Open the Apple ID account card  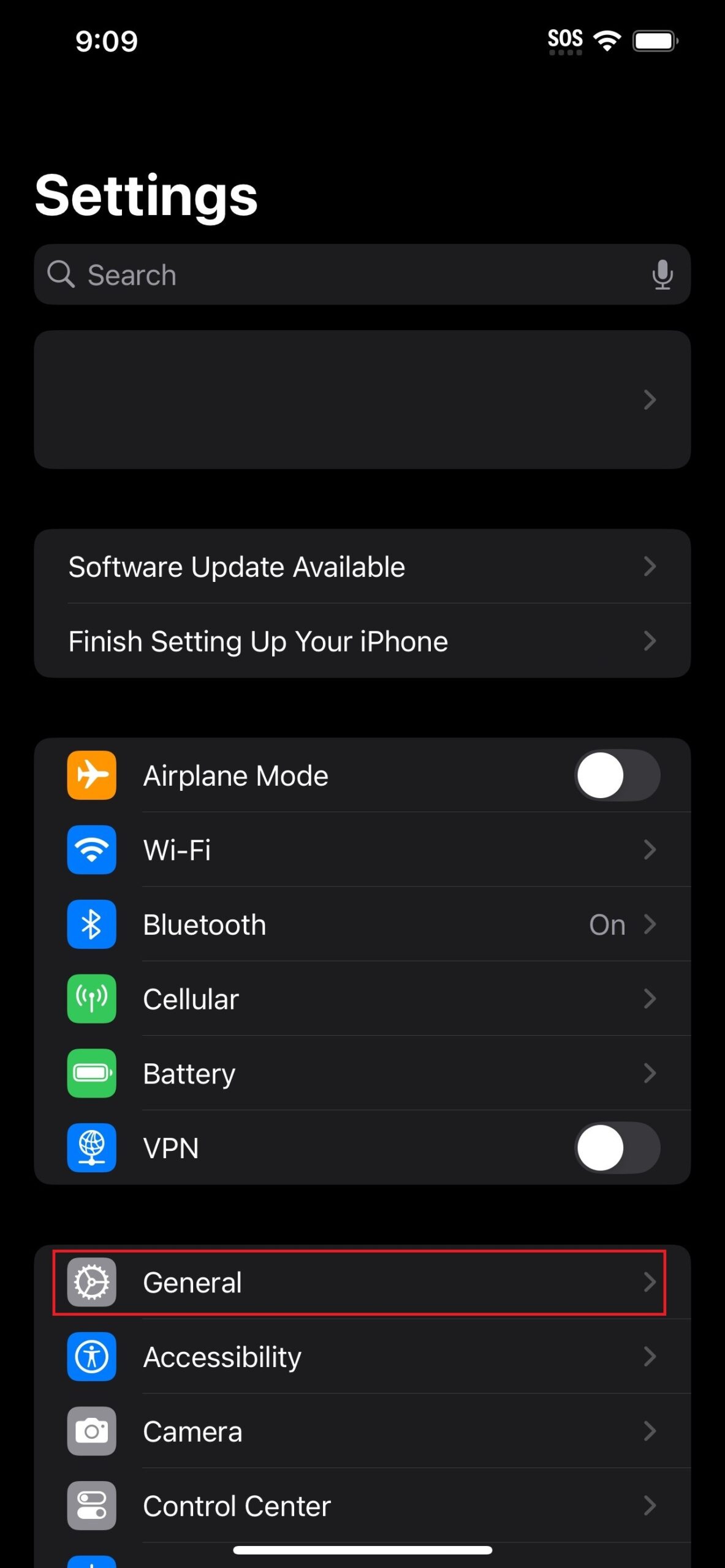tap(362, 400)
